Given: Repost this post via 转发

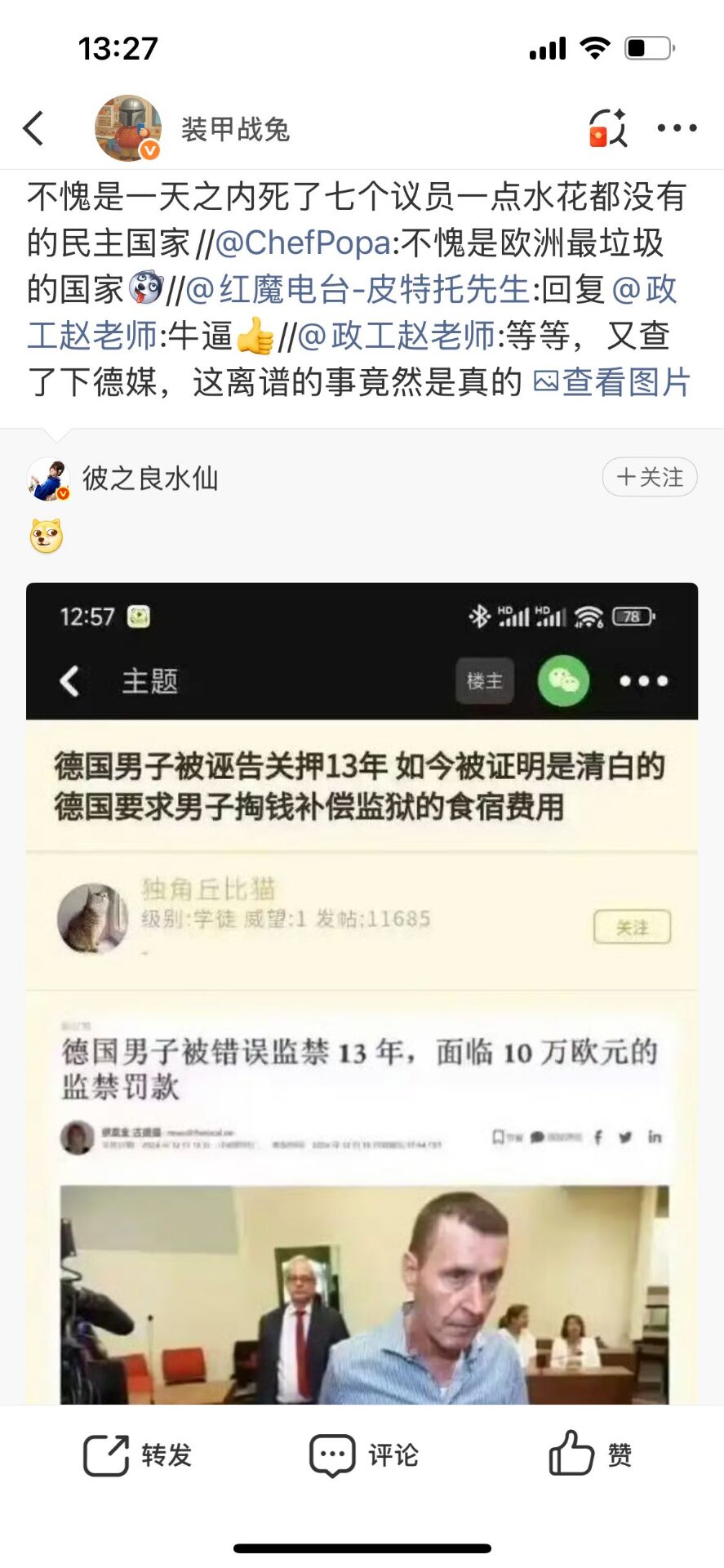Looking at the screenshot, I should (138, 1454).
